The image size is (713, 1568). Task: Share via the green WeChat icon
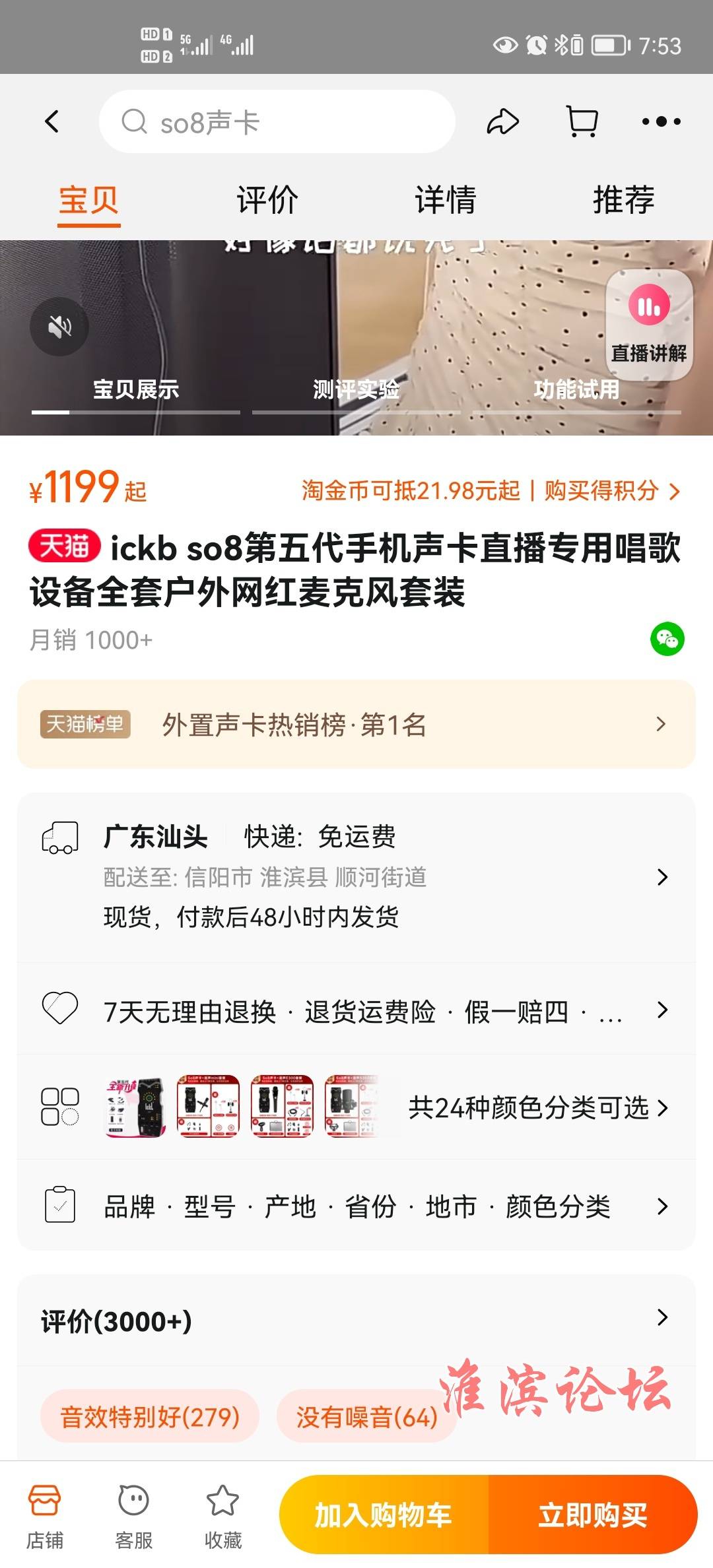coord(667,639)
